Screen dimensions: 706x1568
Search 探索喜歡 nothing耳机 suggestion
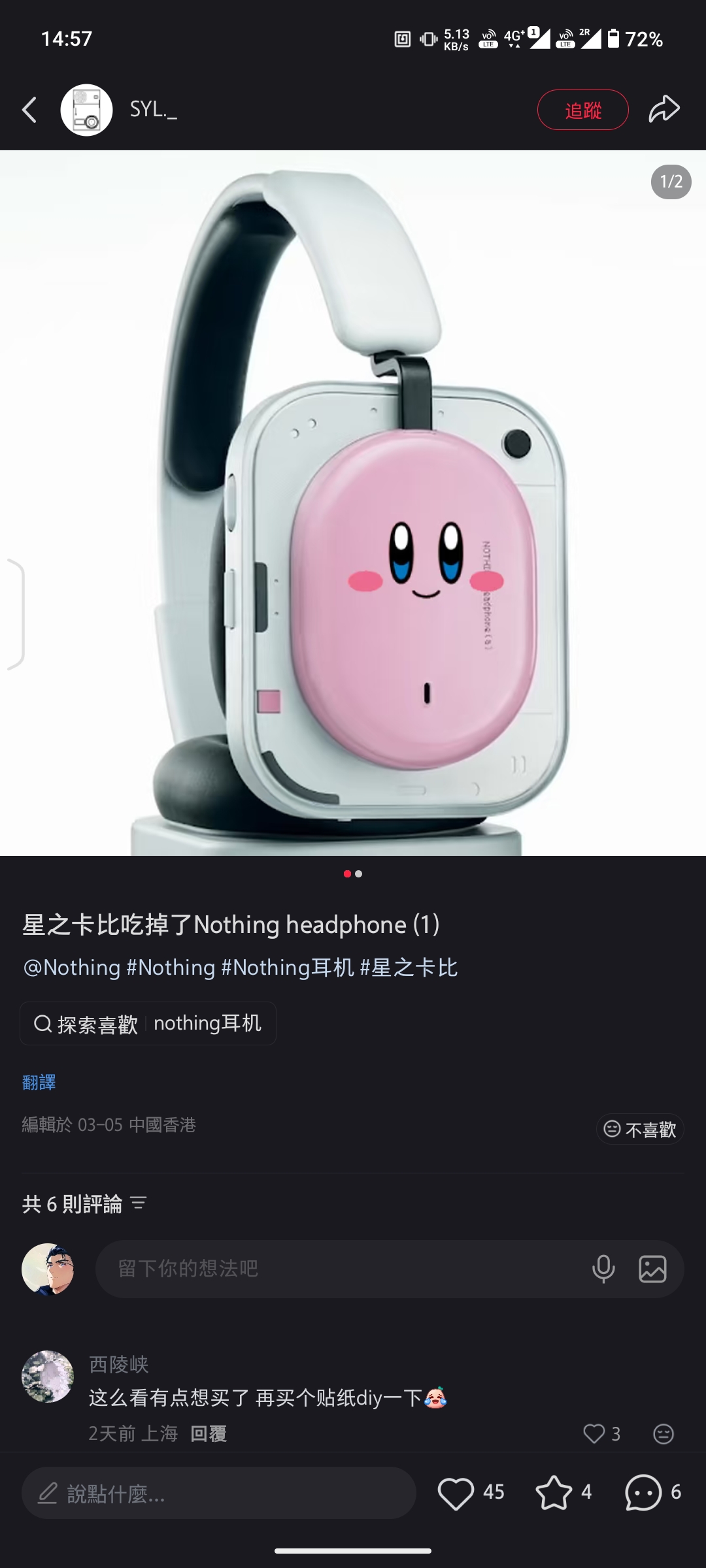tap(148, 1023)
